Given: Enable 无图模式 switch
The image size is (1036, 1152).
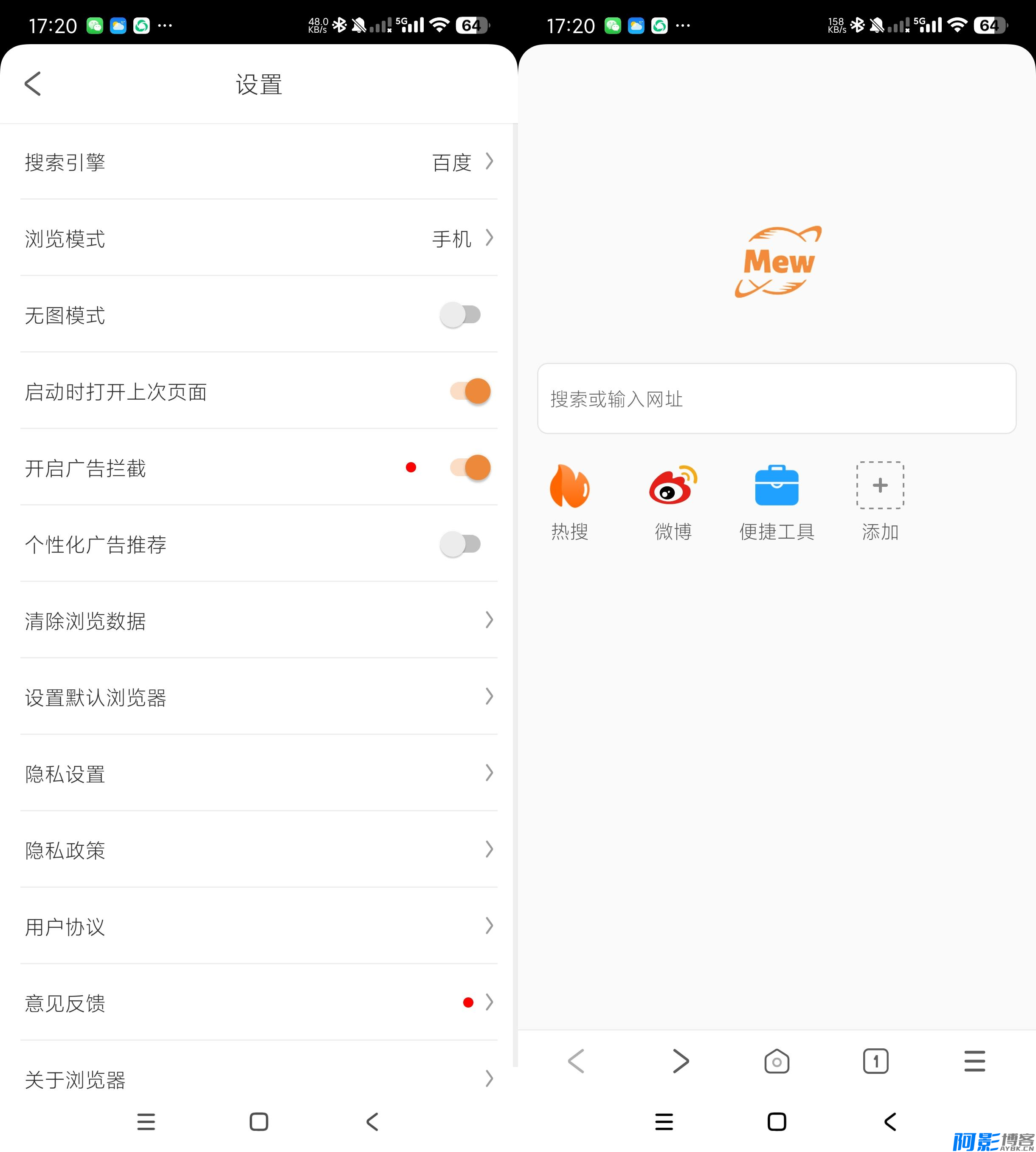Looking at the screenshot, I should (x=461, y=315).
